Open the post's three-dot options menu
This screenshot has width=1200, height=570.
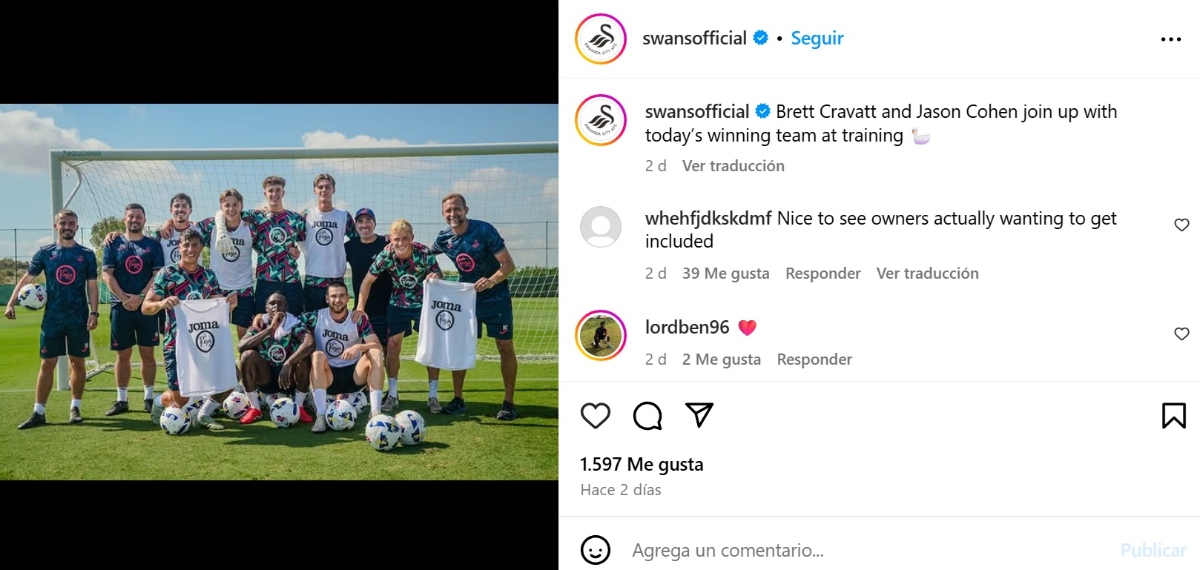1171,39
